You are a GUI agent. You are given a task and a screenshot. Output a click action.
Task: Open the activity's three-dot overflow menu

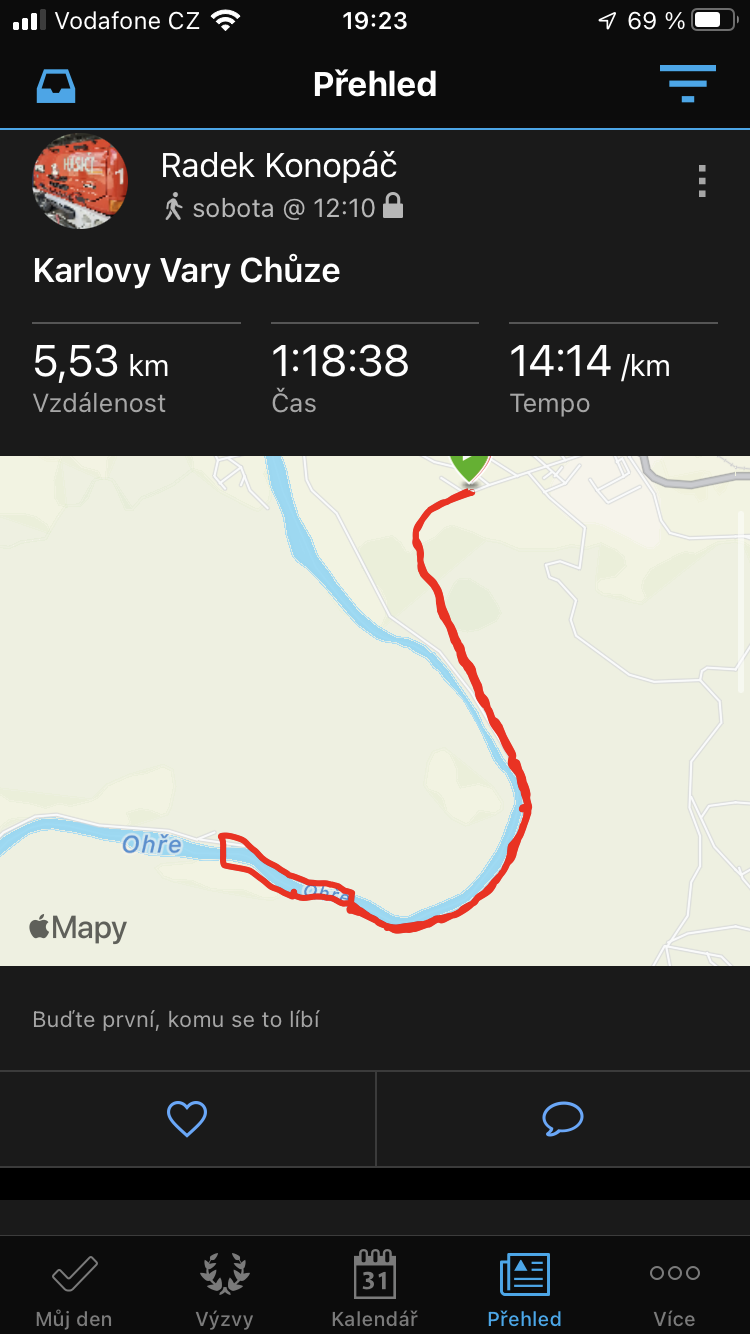(702, 181)
